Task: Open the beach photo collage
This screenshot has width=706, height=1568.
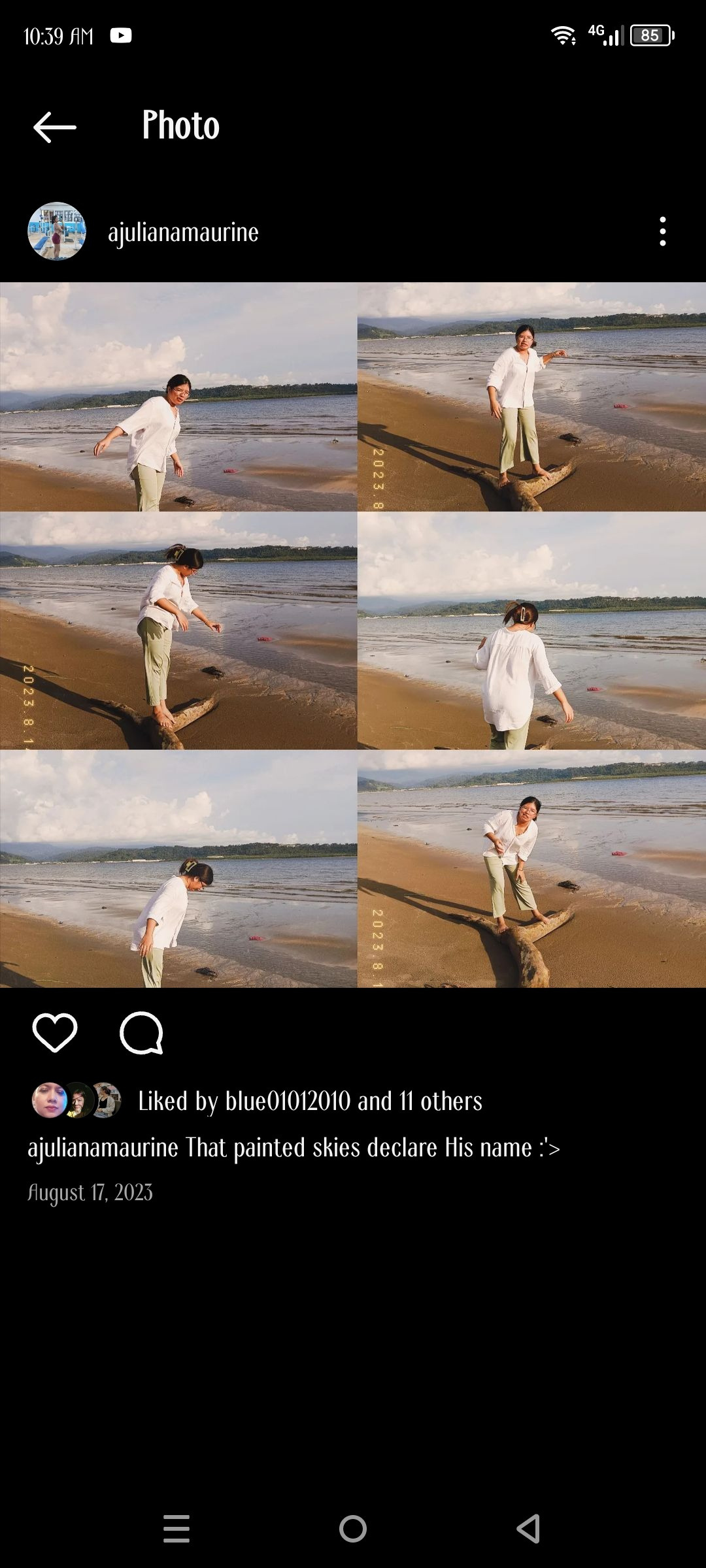Action: [x=353, y=634]
